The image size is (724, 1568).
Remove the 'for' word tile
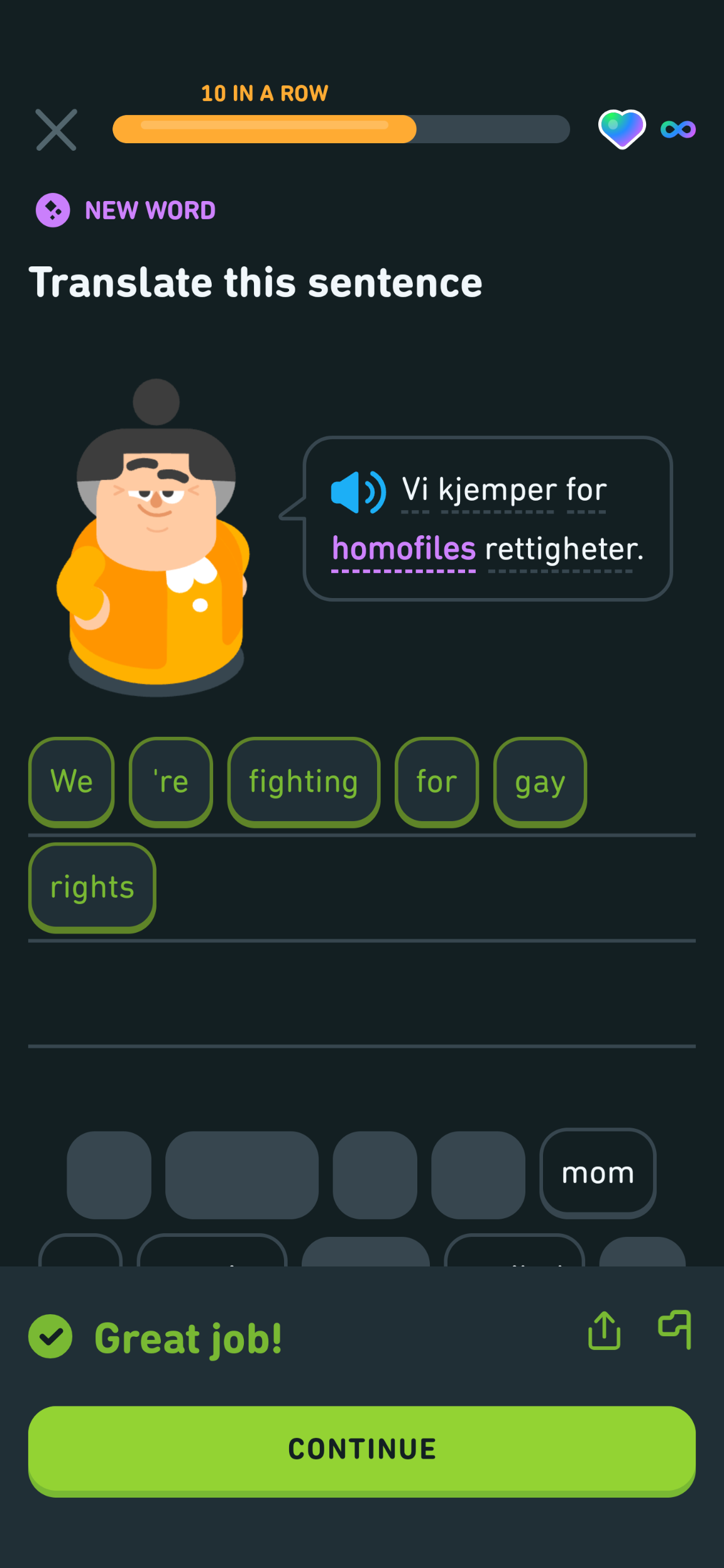tap(437, 781)
